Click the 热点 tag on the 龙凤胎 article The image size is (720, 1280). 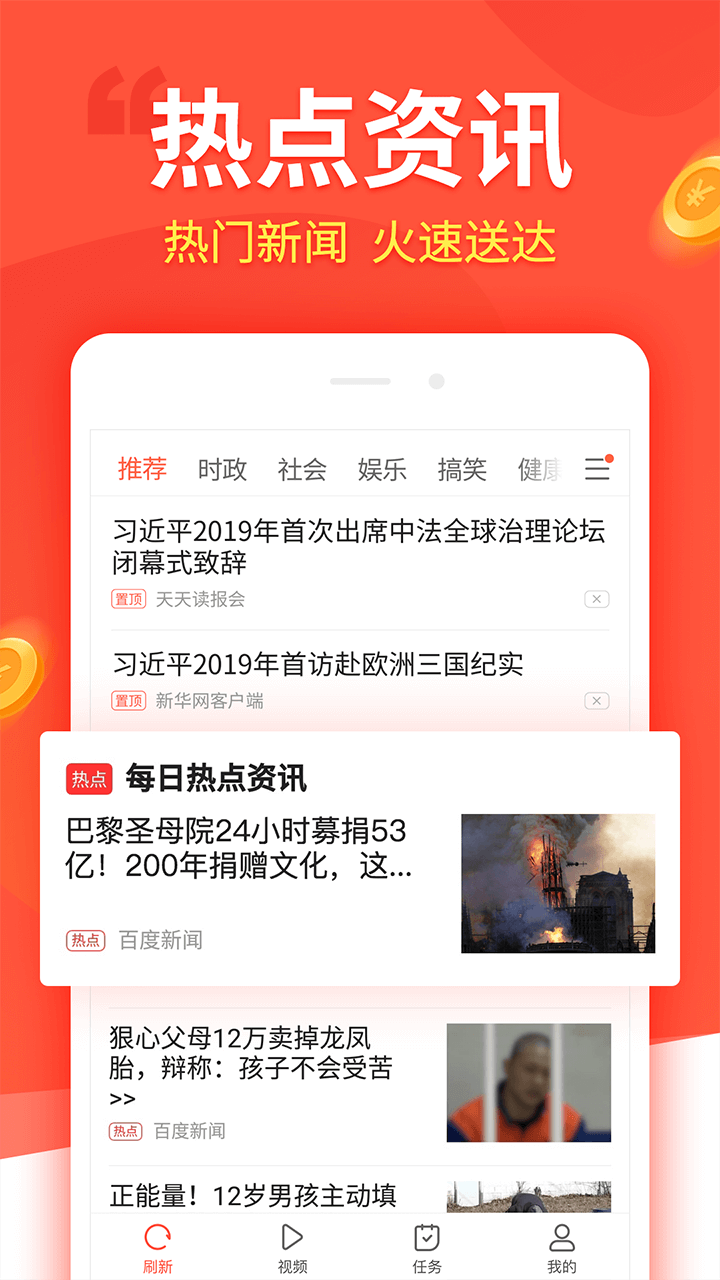126,1131
